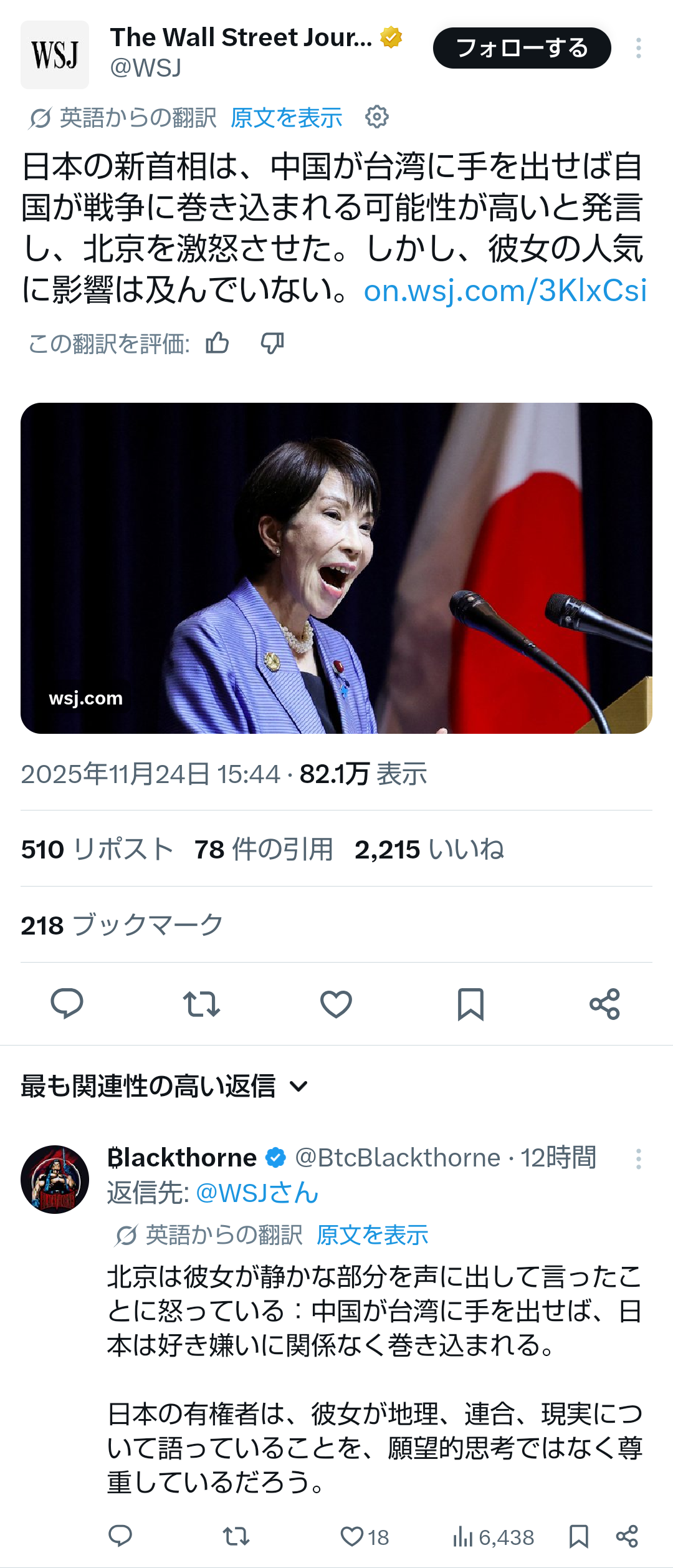Like Blackthorne's reply

coord(352,1536)
